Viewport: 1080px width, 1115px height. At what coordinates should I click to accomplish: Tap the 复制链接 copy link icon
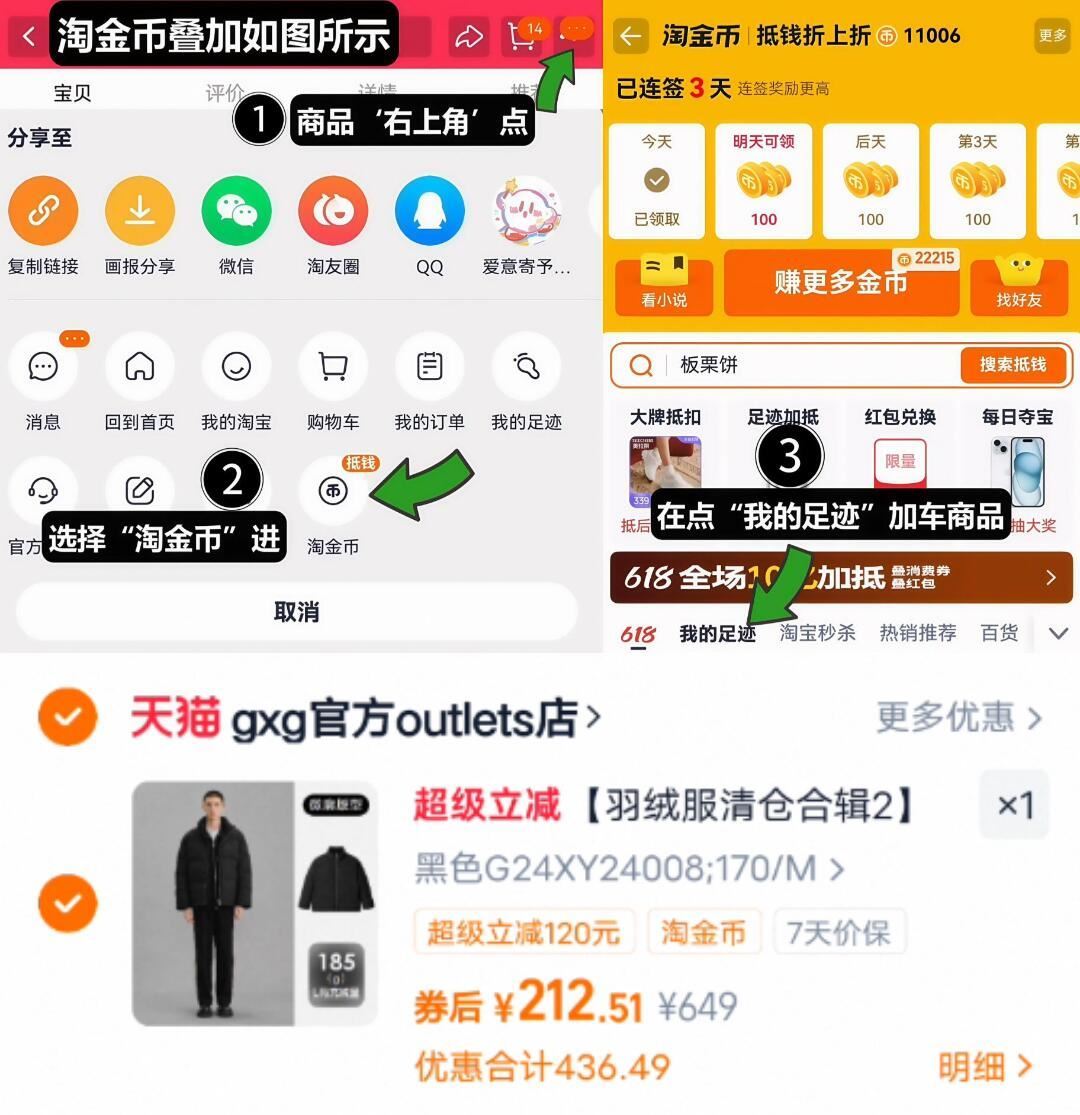tap(43, 210)
